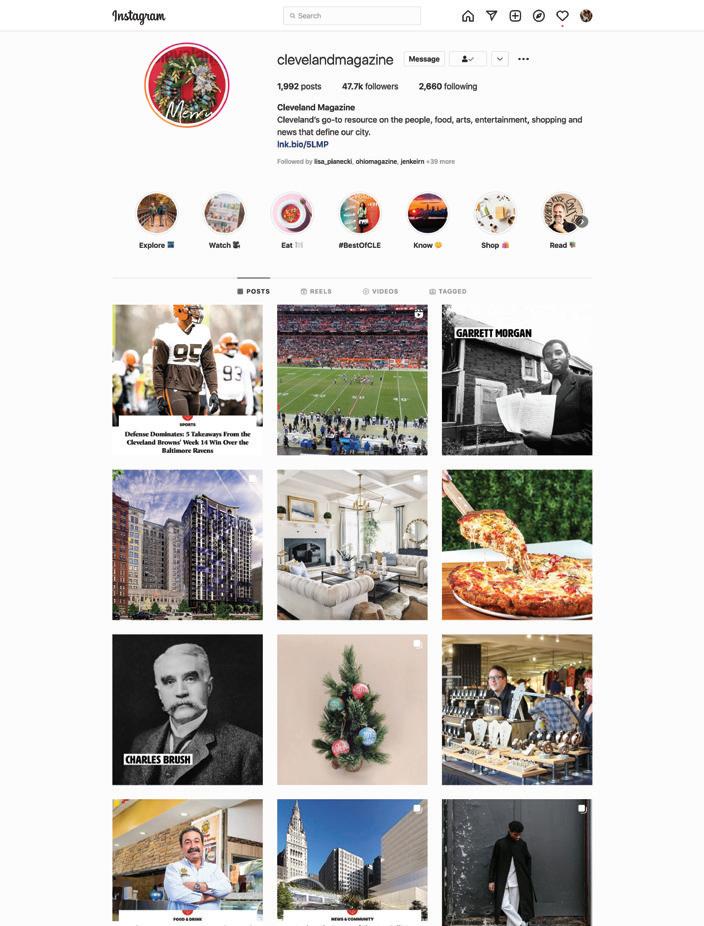This screenshot has width=704, height=926.
Task: Expand suggested accounts chevron
Action: click(x=500, y=59)
